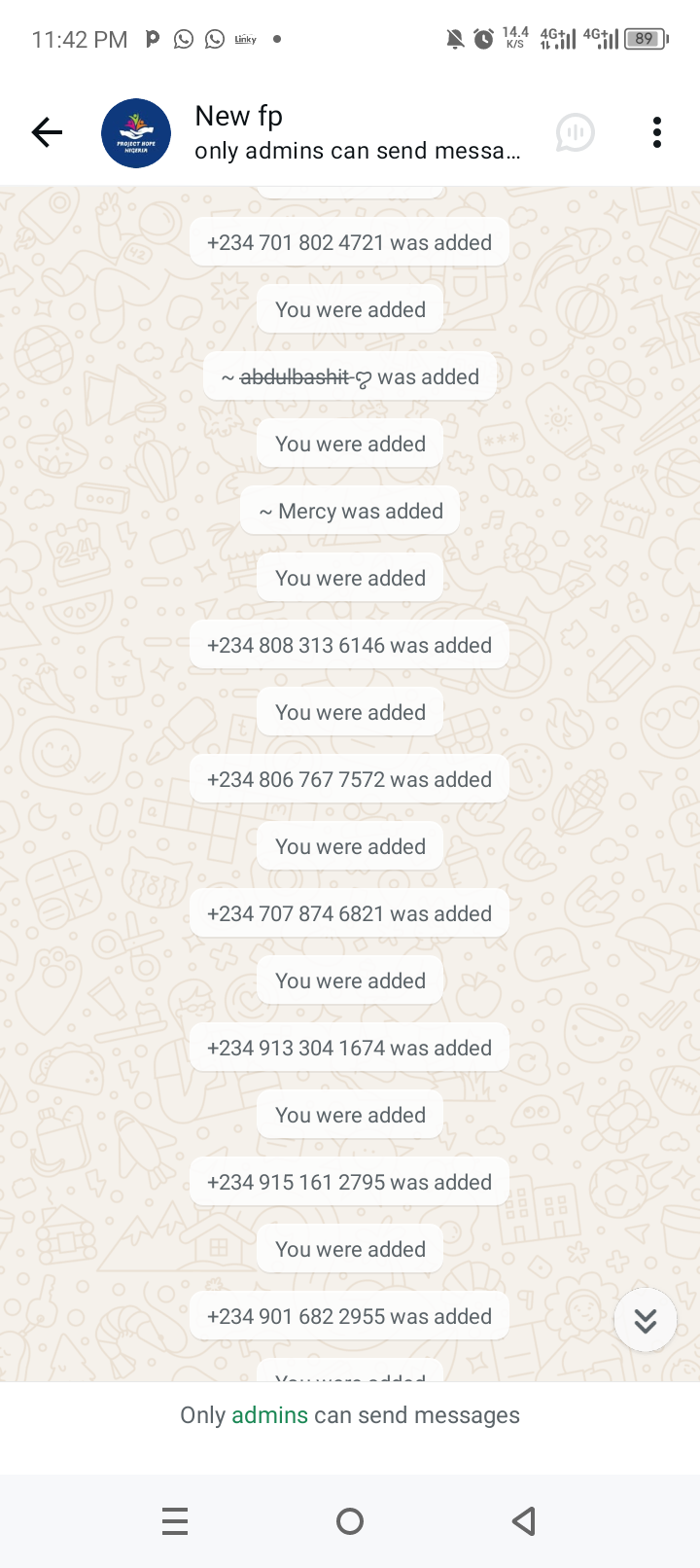
Task: Open the three-dot overflow menu
Action: click(657, 132)
